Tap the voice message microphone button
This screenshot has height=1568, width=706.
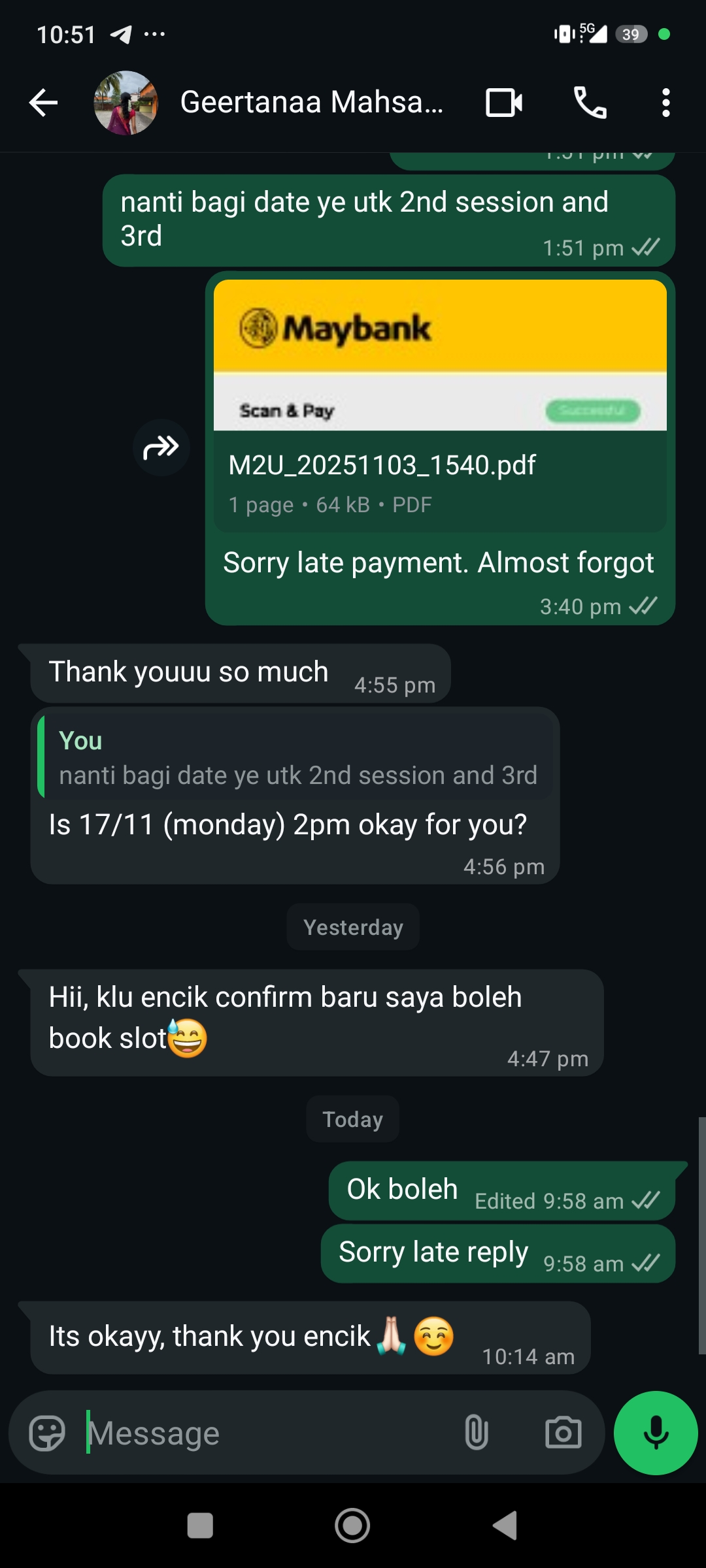[x=656, y=1433]
